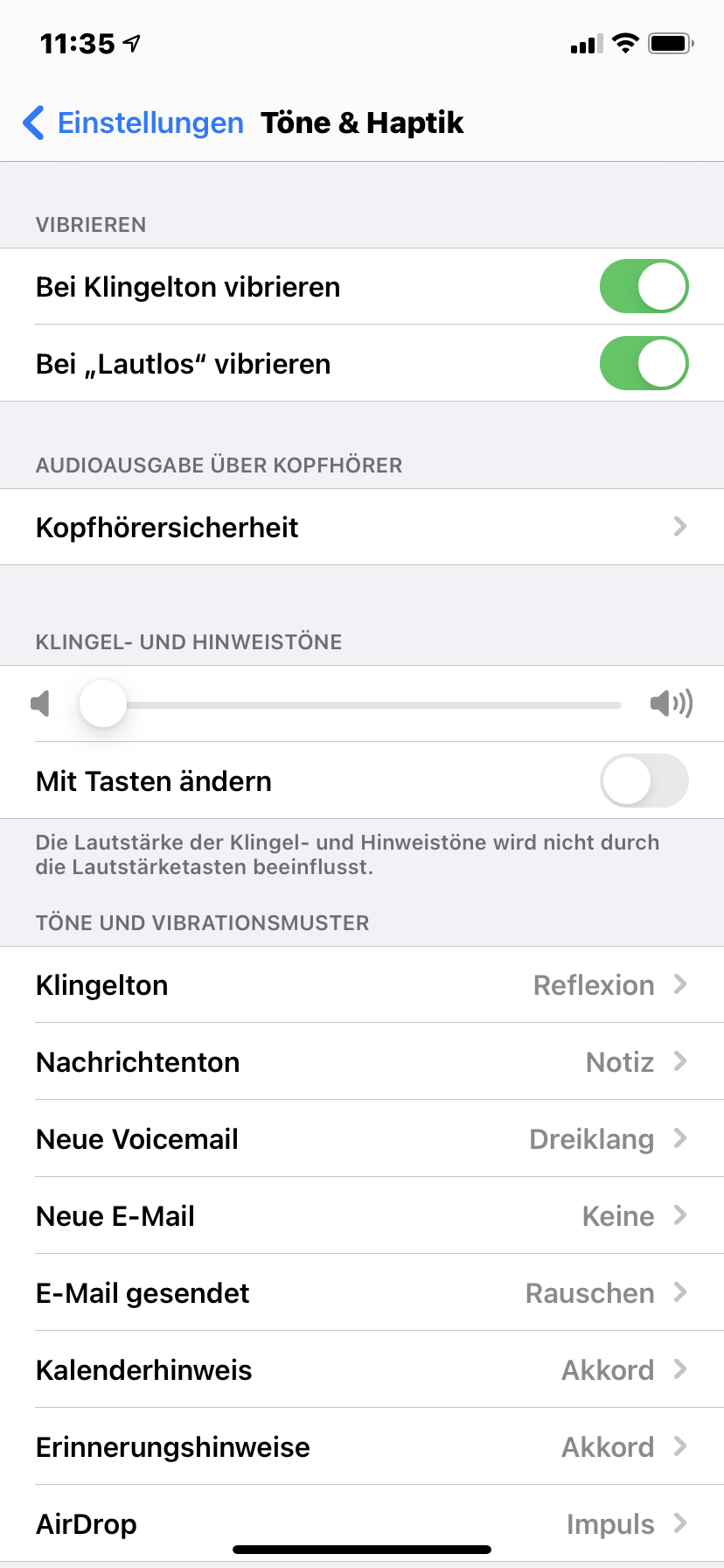Change the Nachrichtenton sound
This screenshot has height=1568, width=724.
[x=362, y=1062]
